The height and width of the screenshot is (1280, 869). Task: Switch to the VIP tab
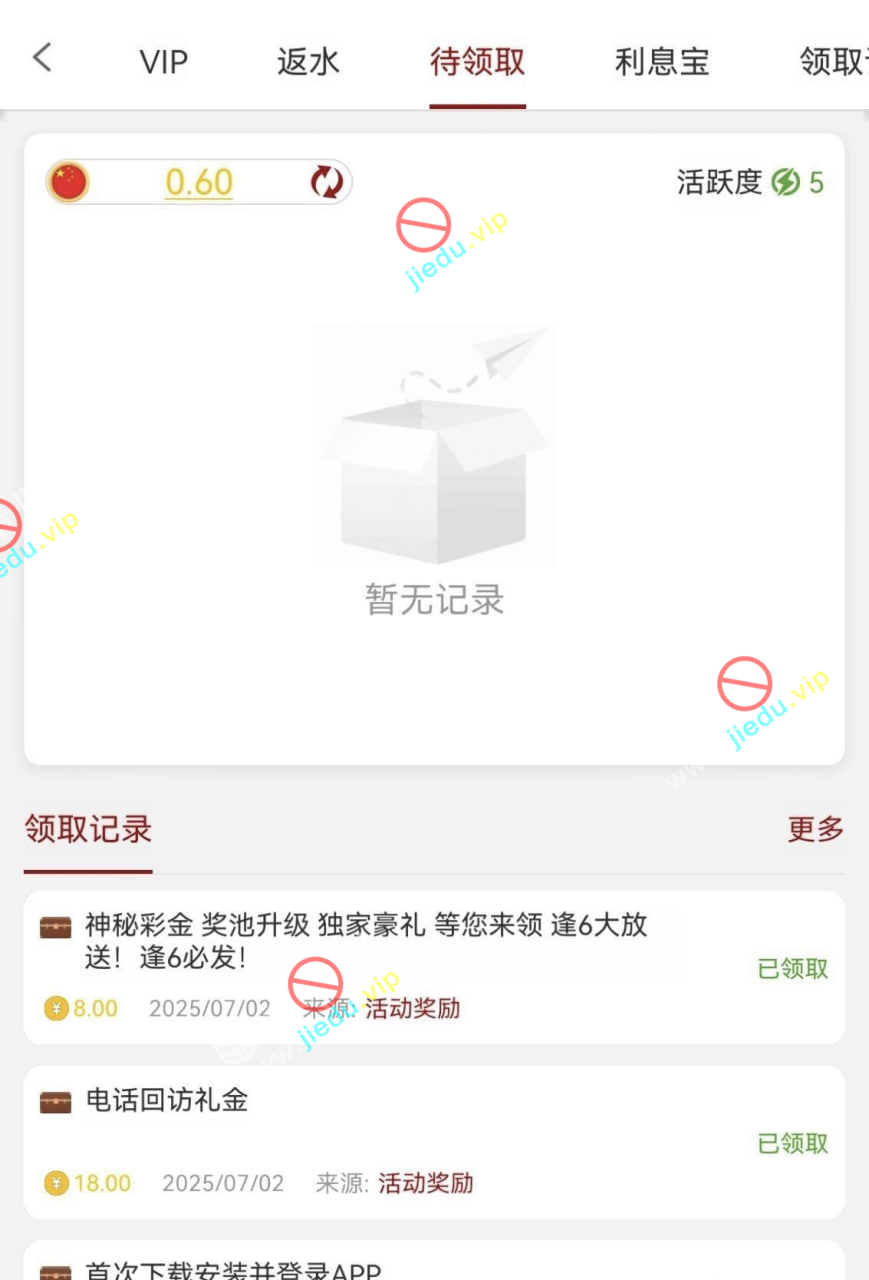(163, 62)
